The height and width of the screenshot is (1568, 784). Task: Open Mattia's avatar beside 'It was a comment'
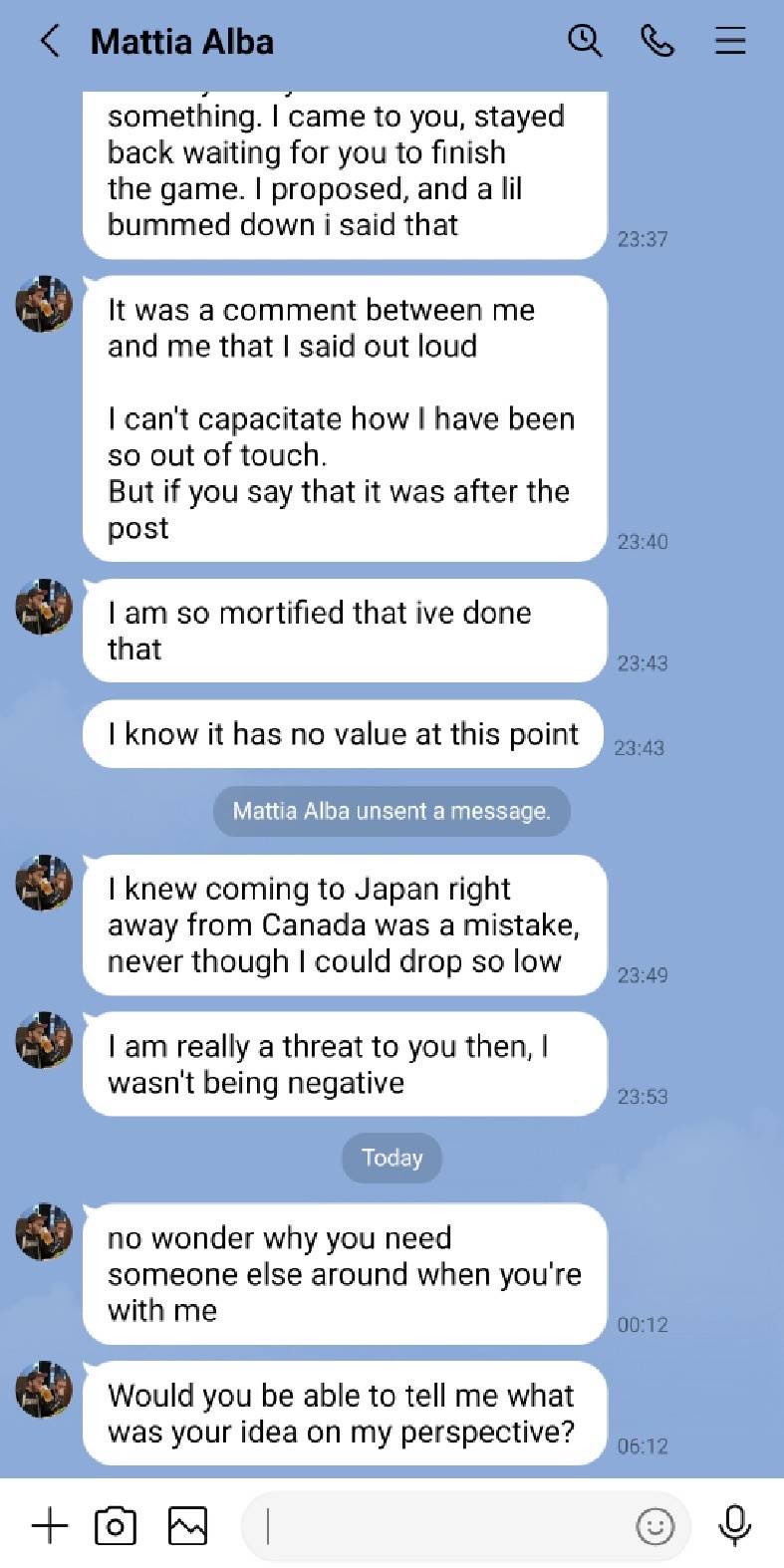click(x=44, y=304)
